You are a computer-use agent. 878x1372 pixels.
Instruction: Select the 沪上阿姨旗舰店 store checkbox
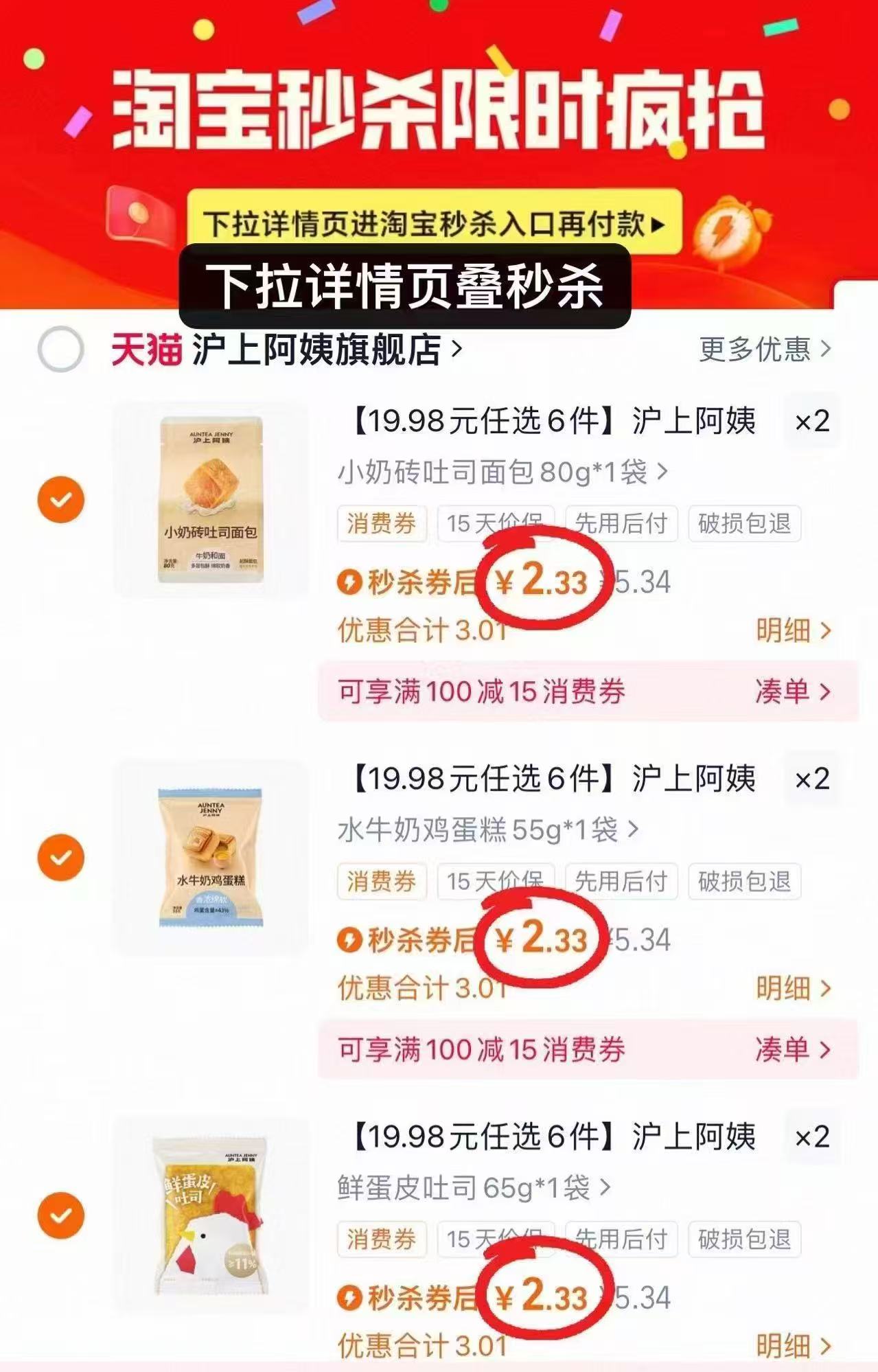[x=60, y=350]
